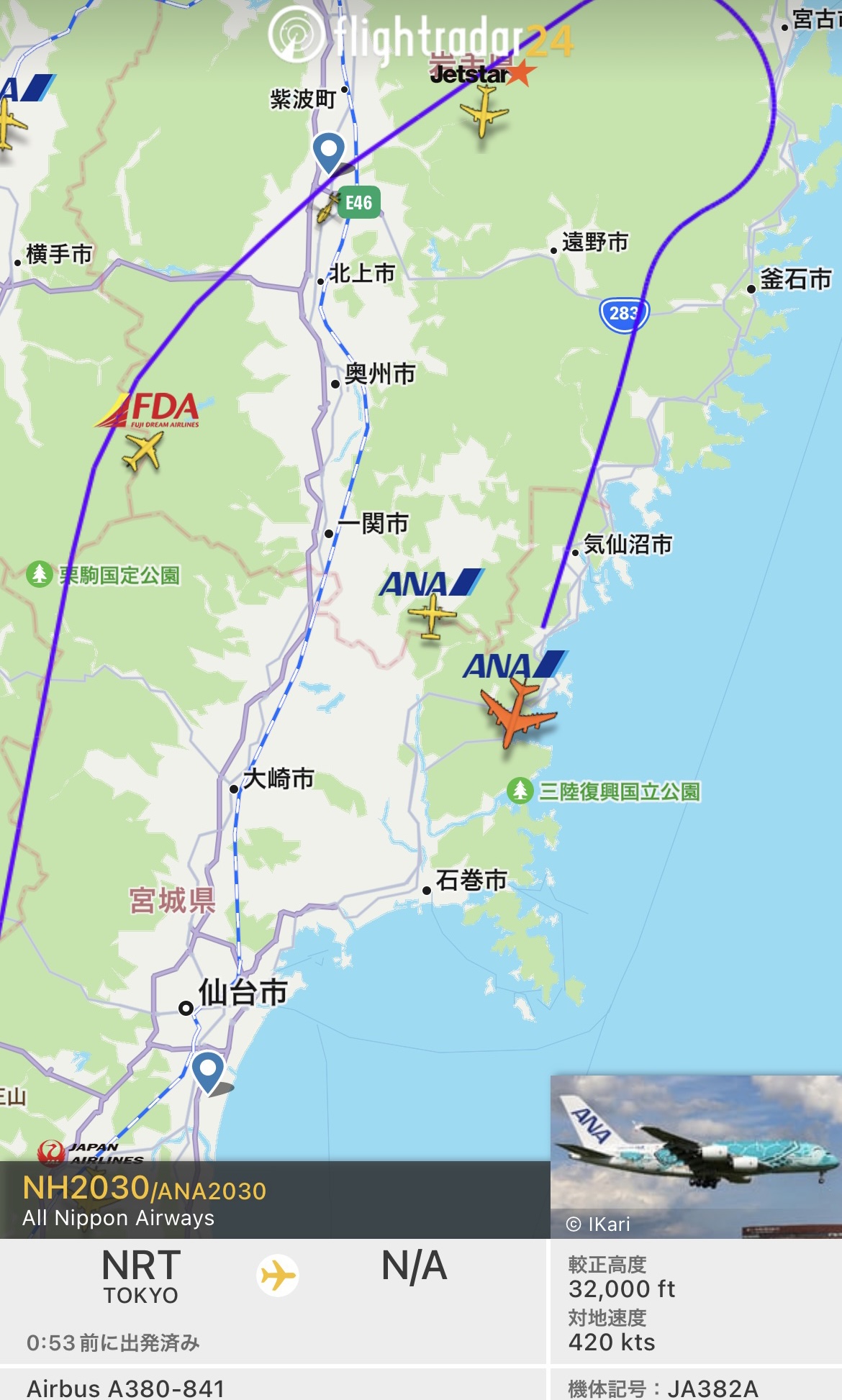This screenshot has height=1400, width=842.
Task: Open the ANA A380 aircraft photo
Action: (x=696, y=1157)
